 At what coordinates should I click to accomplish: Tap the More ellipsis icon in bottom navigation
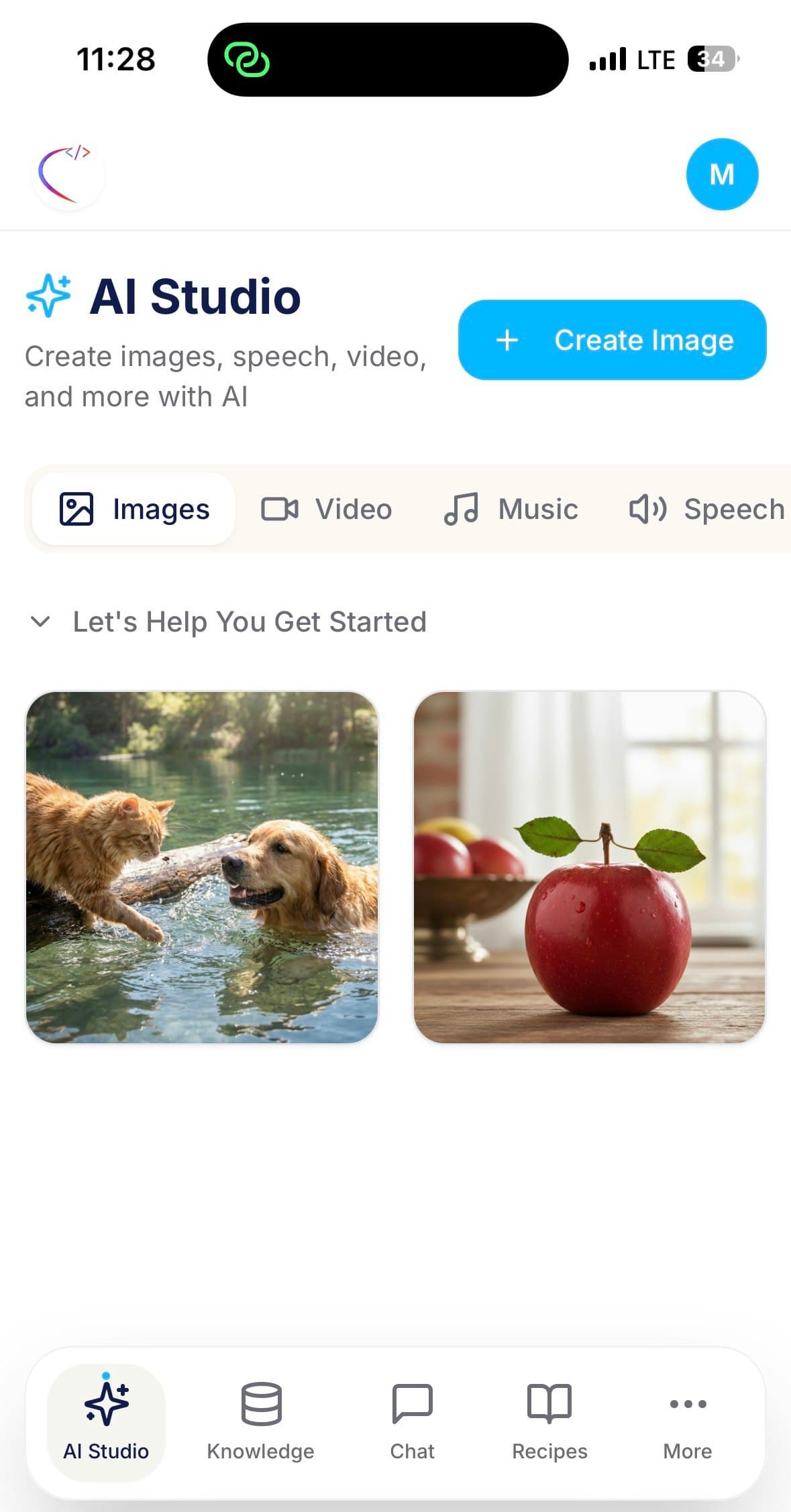coord(688,1405)
